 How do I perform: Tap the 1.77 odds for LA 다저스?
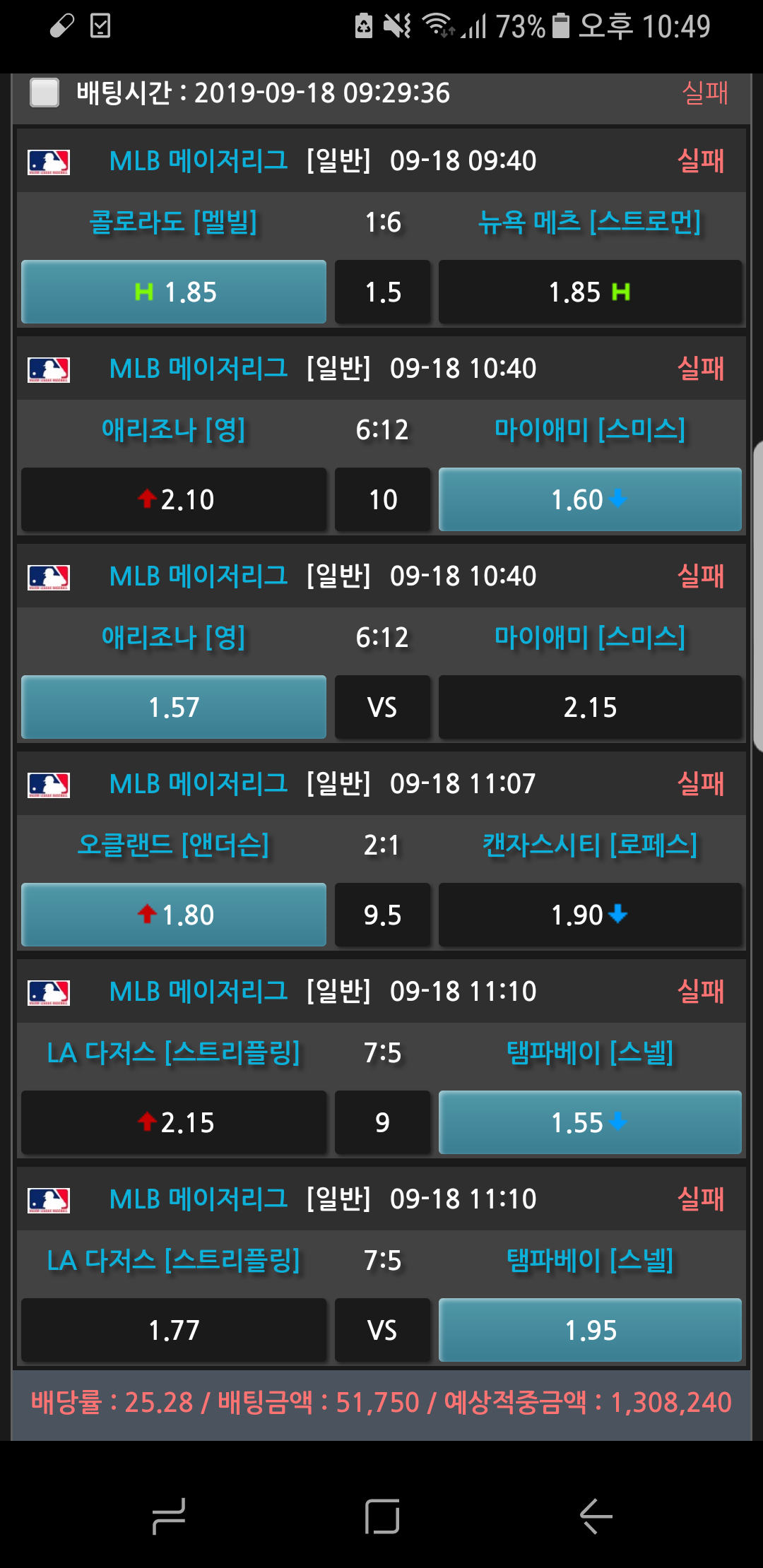click(174, 1330)
